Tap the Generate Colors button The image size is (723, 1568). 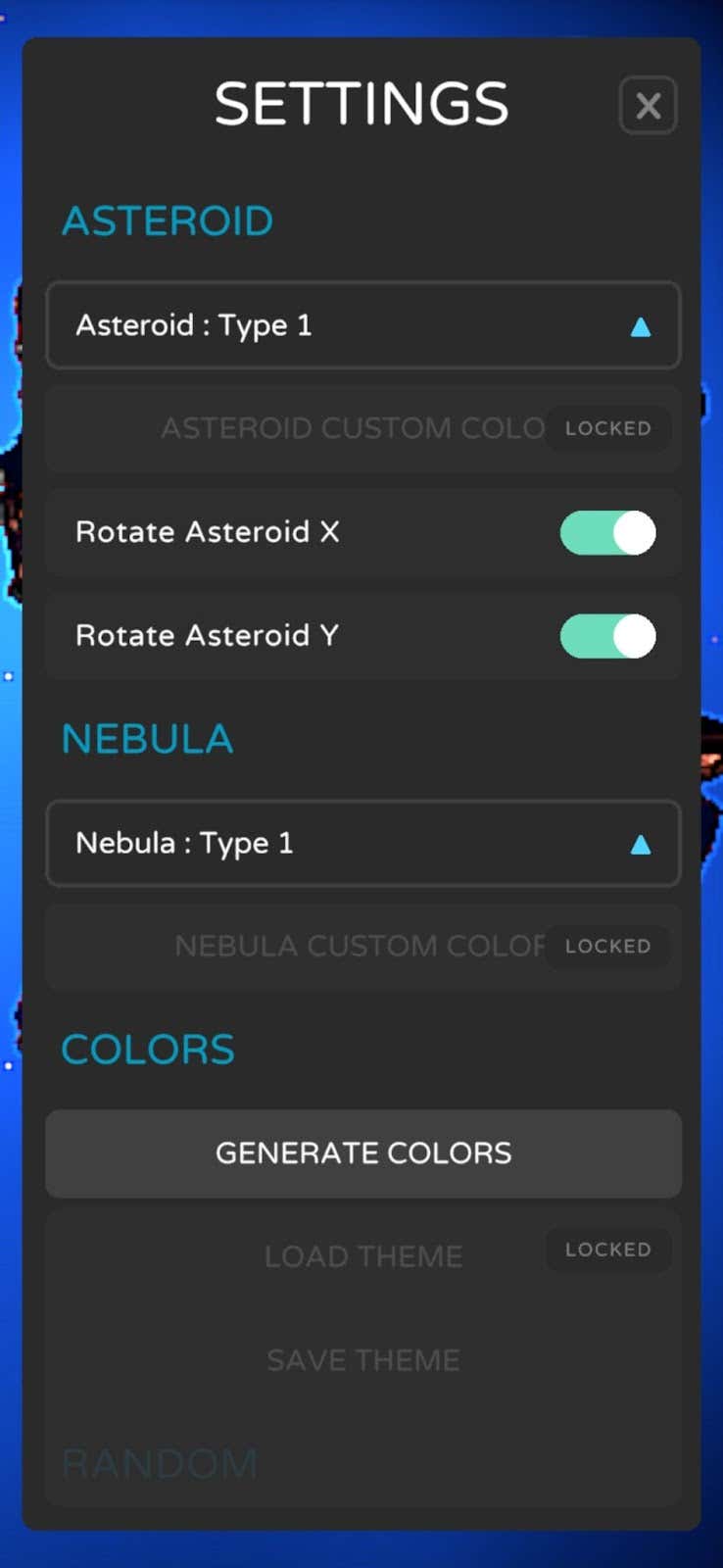(x=362, y=1153)
